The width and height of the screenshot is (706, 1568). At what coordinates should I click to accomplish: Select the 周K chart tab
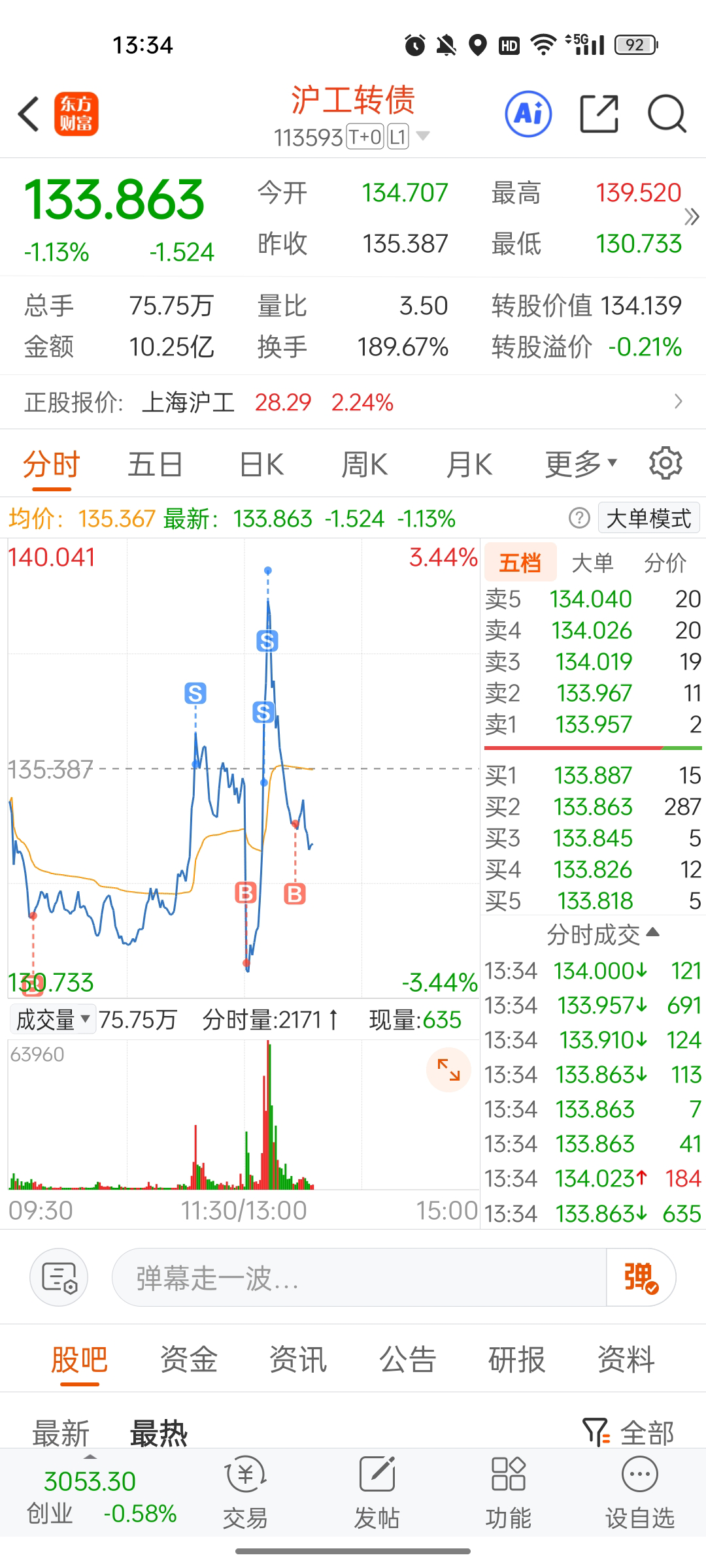pyautogui.click(x=364, y=465)
